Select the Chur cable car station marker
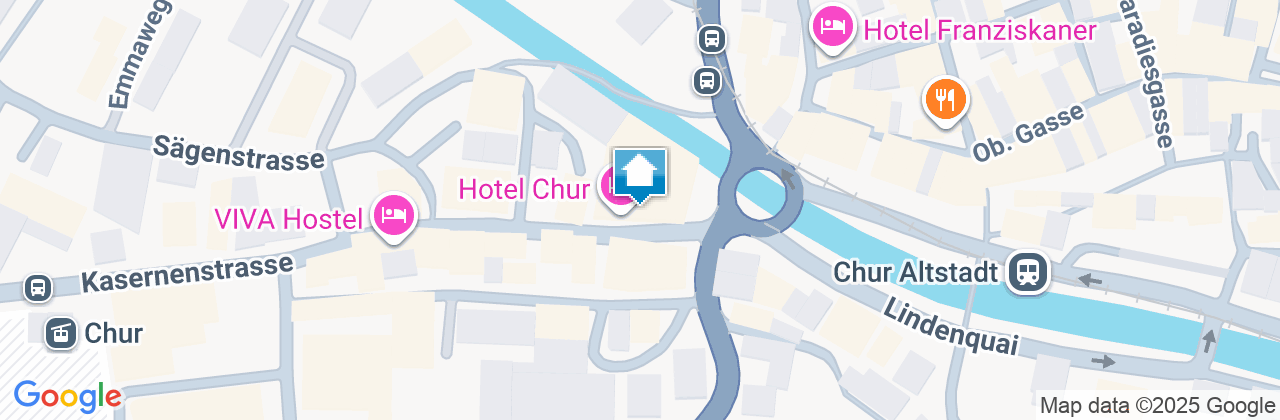Screen dimensions: 1280x420 pyautogui.click(x=62, y=332)
